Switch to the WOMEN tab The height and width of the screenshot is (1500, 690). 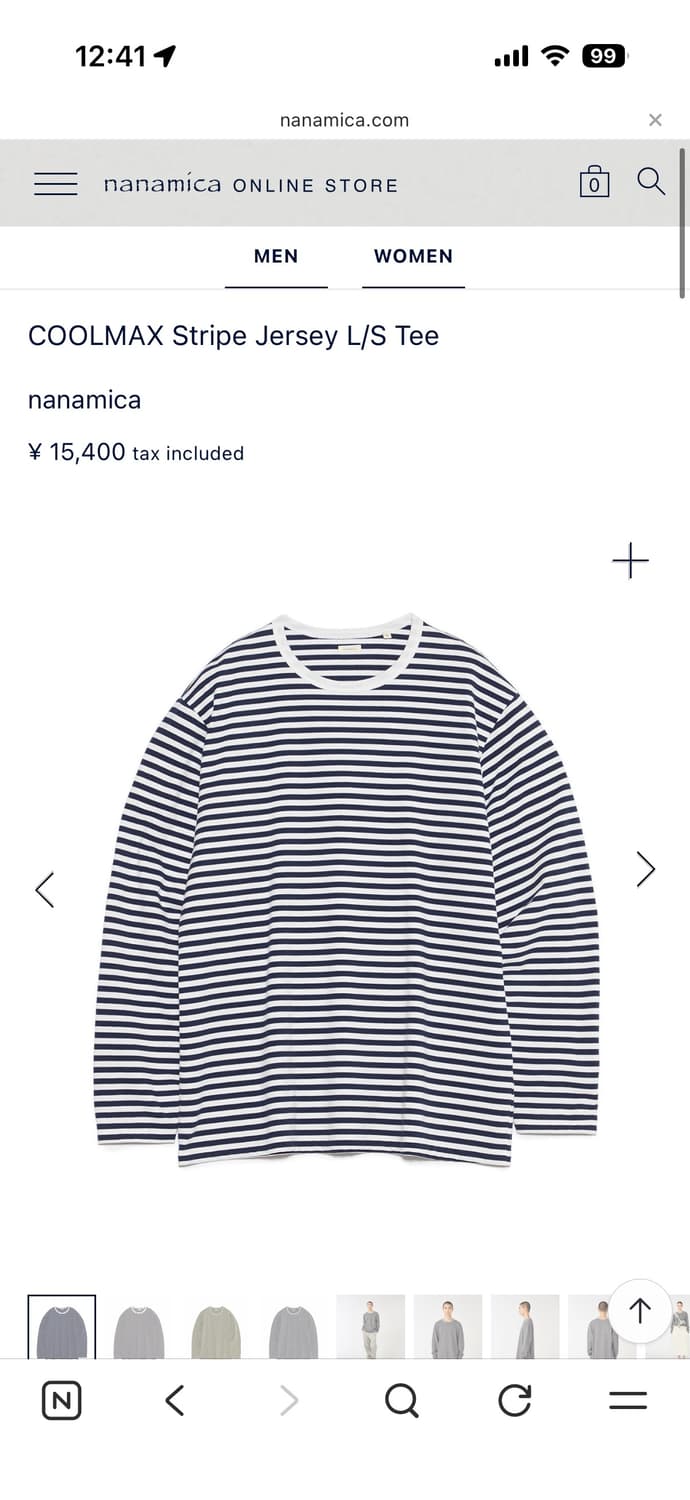click(413, 256)
